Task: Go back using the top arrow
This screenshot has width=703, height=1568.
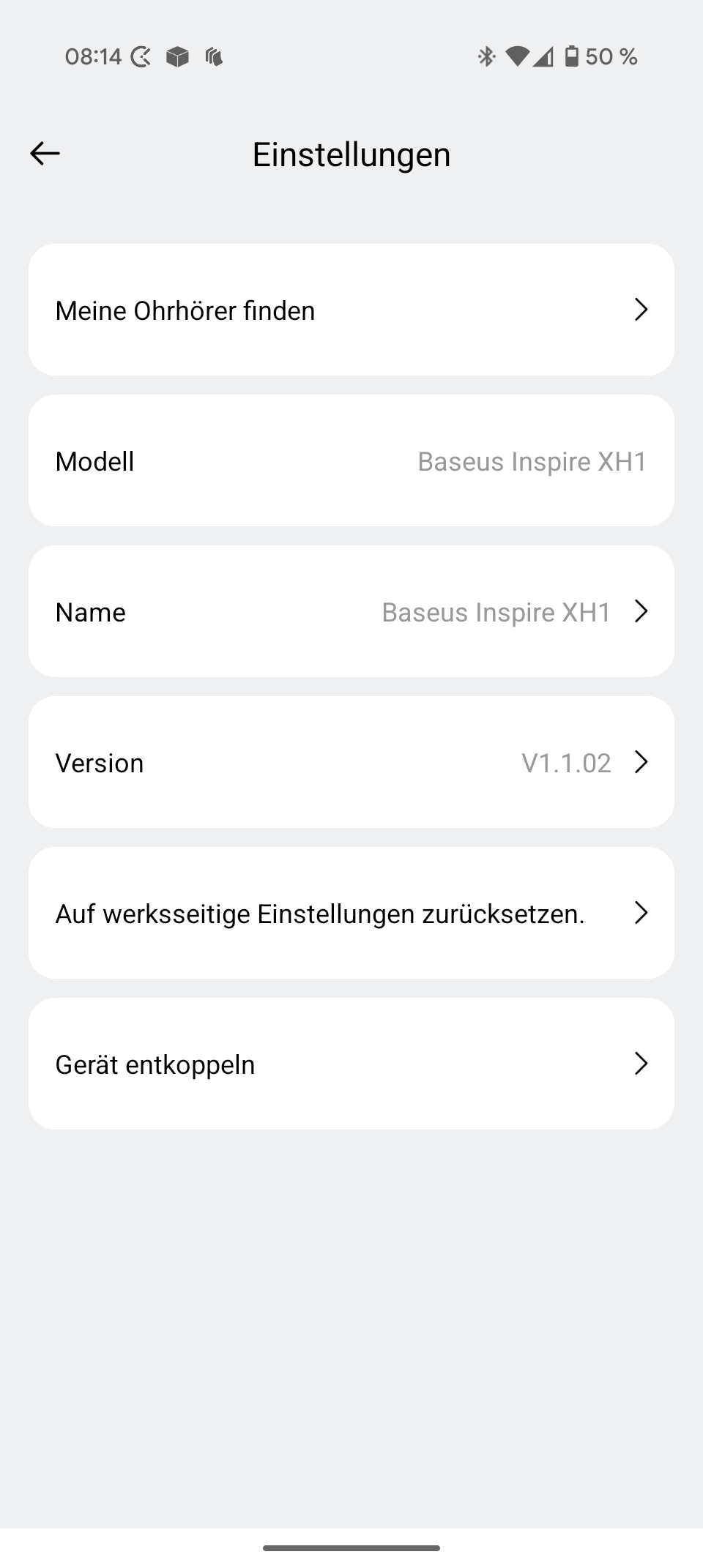Action: coord(45,154)
